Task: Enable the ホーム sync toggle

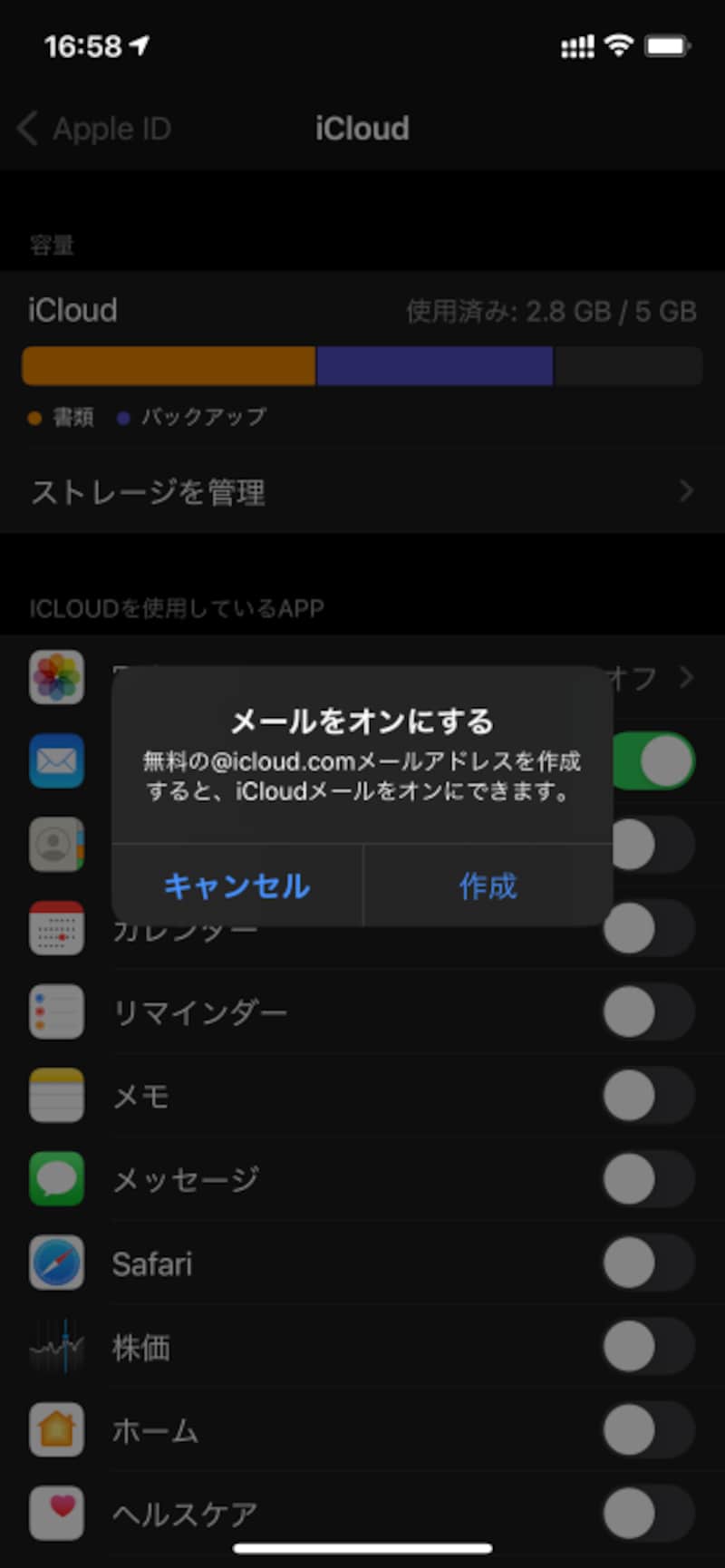Action: (647, 1429)
